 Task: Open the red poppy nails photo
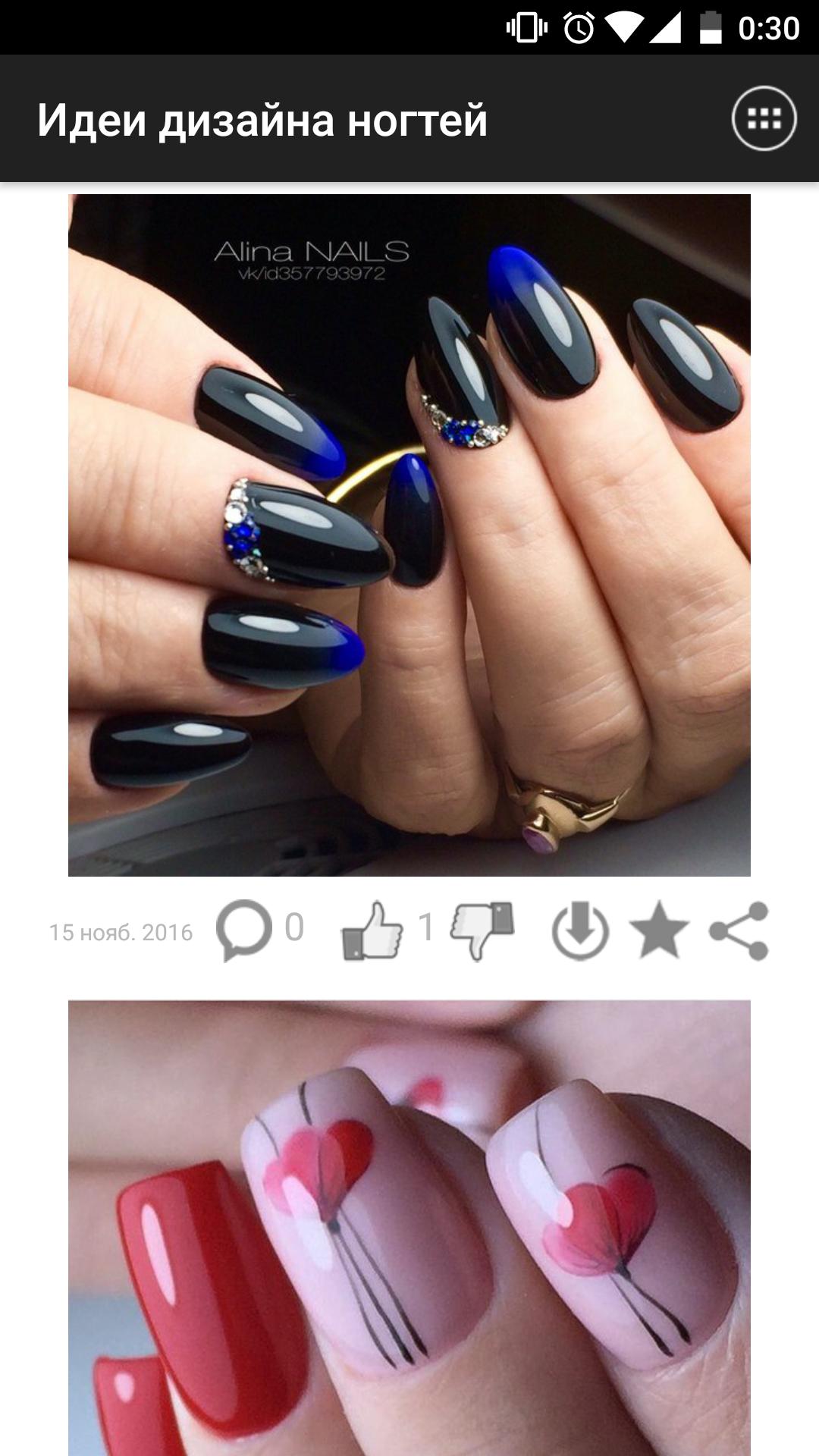tap(409, 1228)
